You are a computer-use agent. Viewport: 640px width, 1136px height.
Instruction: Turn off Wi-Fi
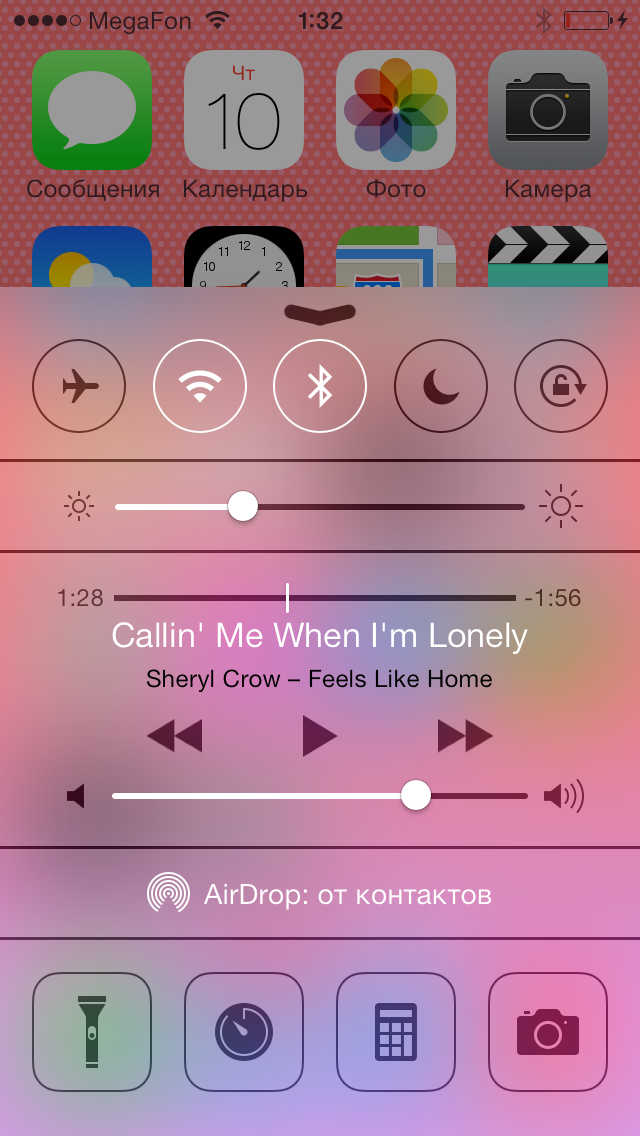200,386
